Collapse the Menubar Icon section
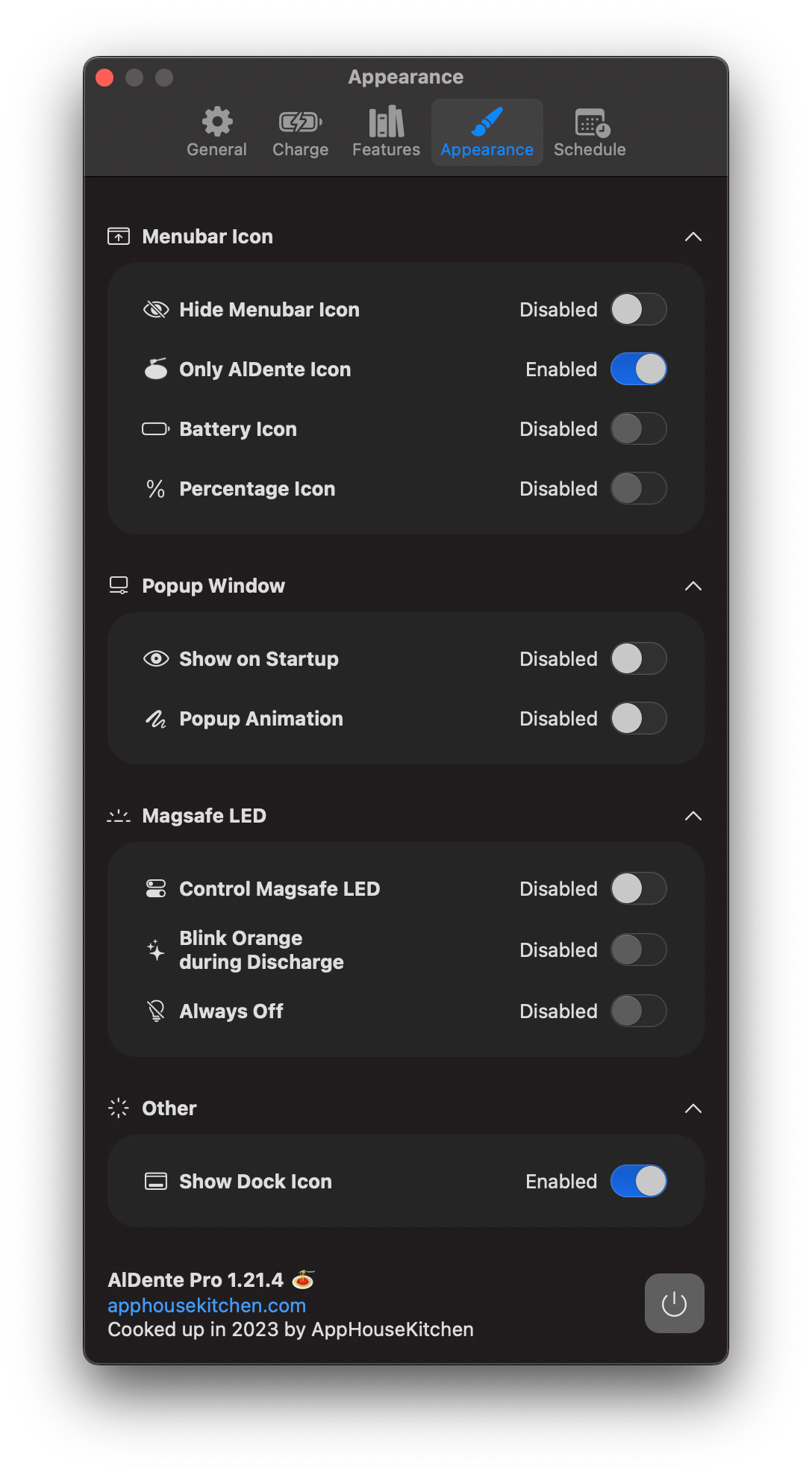This screenshot has height=1475, width=812. pos(693,237)
